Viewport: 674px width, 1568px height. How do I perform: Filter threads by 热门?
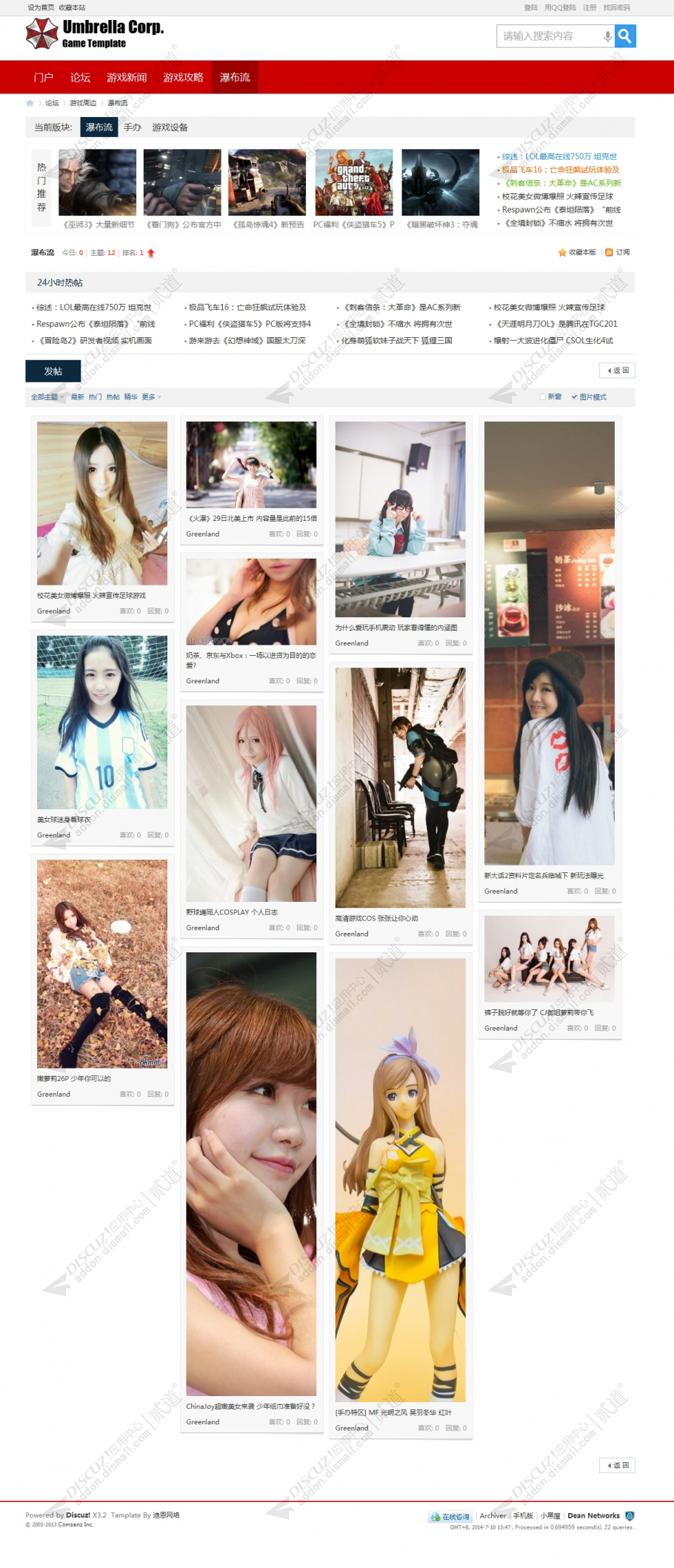click(x=95, y=397)
